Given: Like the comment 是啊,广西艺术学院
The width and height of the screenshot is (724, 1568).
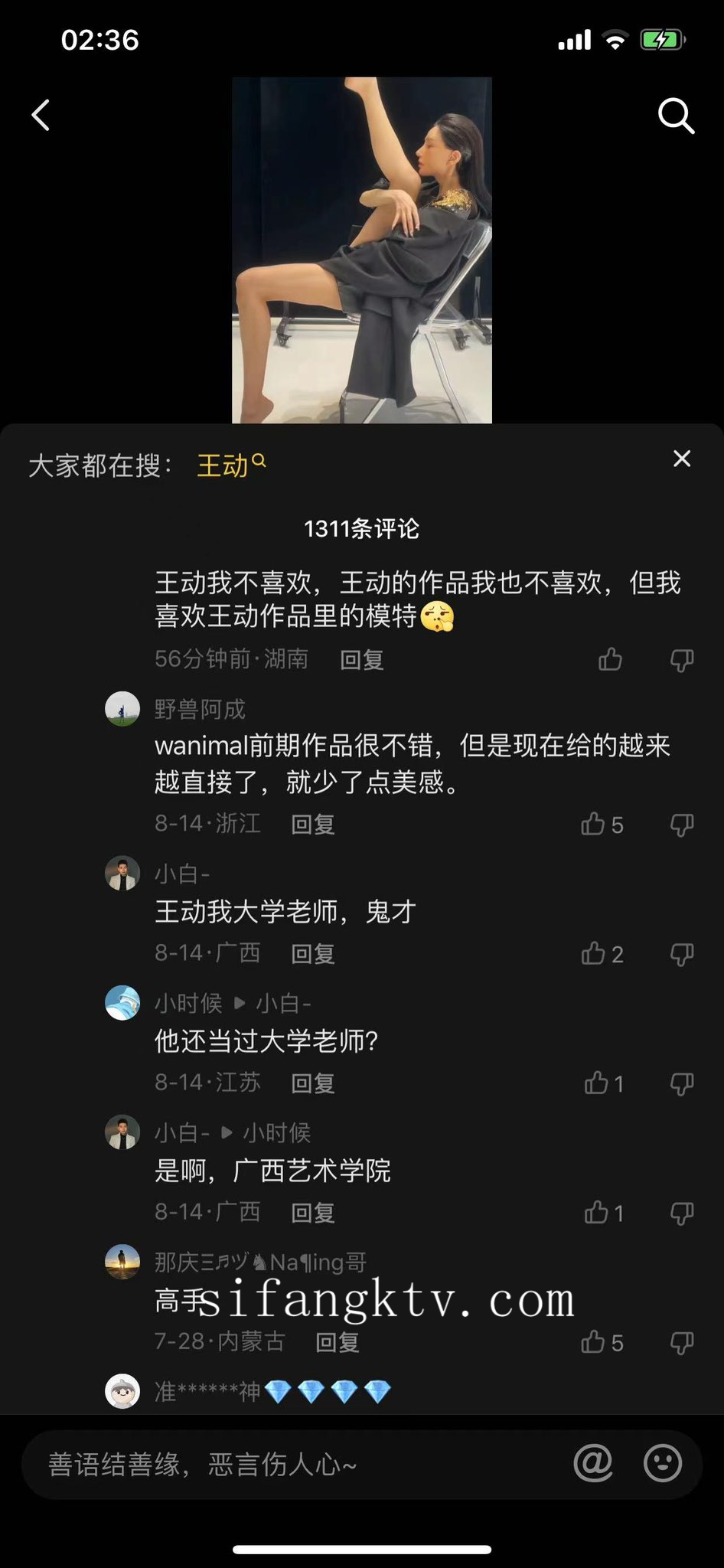Looking at the screenshot, I should click(x=597, y=1212).
